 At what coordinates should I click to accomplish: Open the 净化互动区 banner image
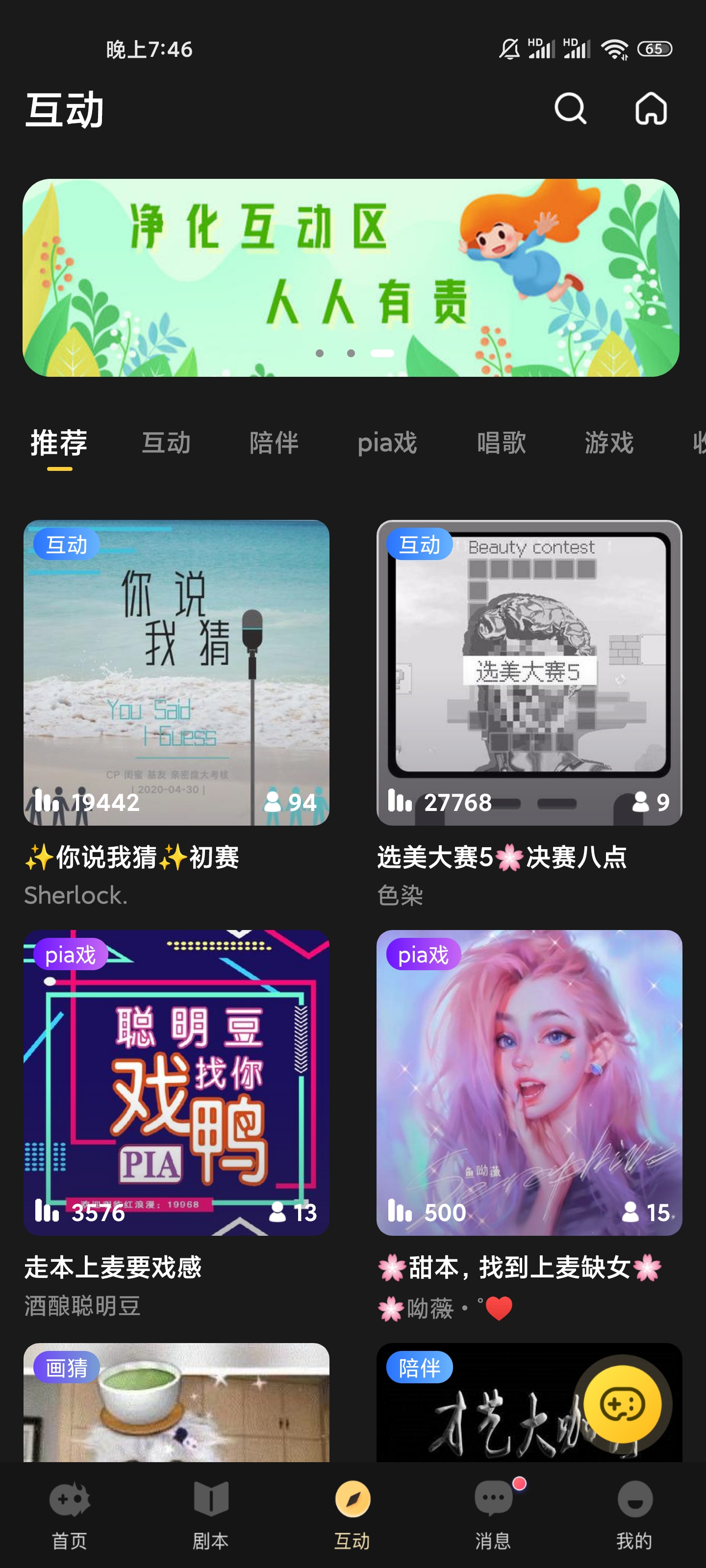(353, 277)
